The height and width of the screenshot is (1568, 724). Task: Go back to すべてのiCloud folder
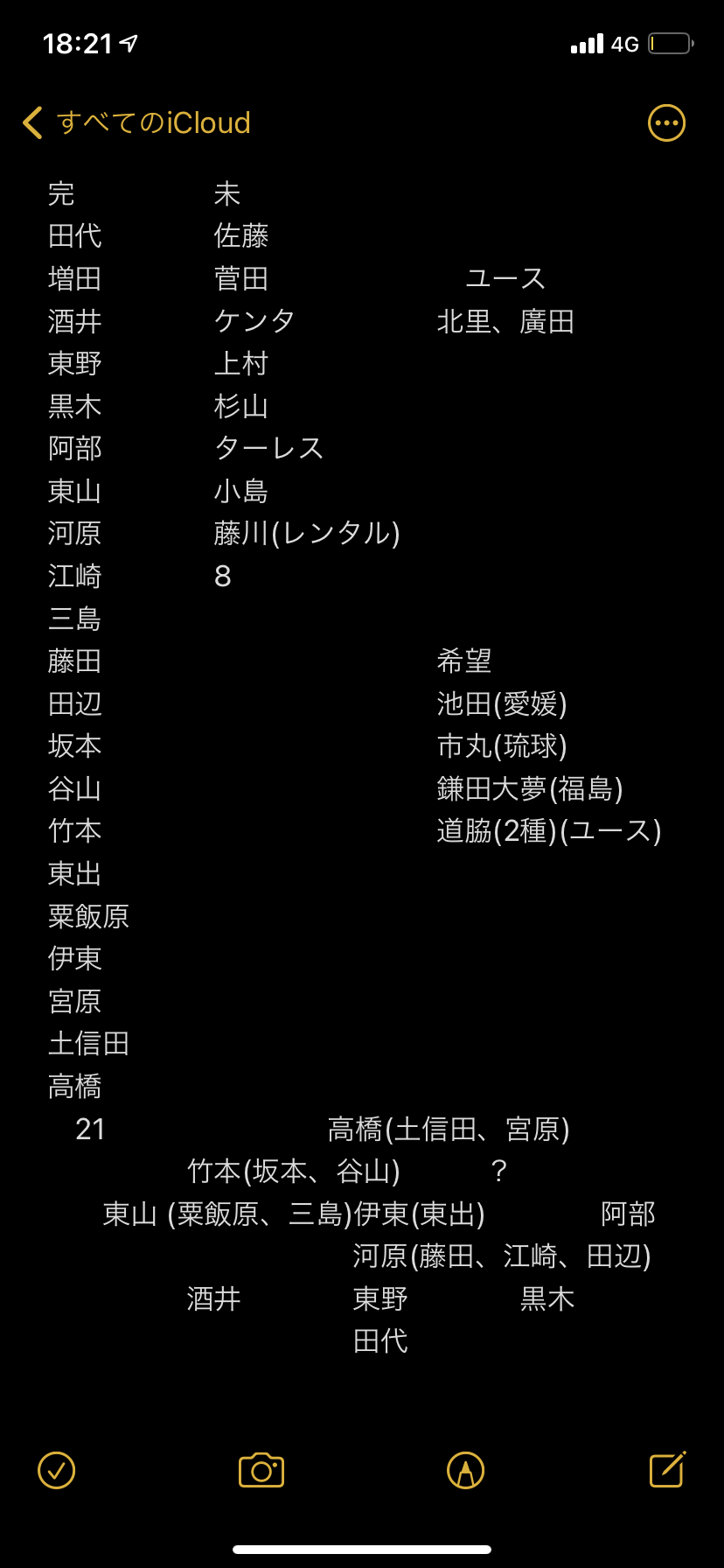(x=136, y=122)
